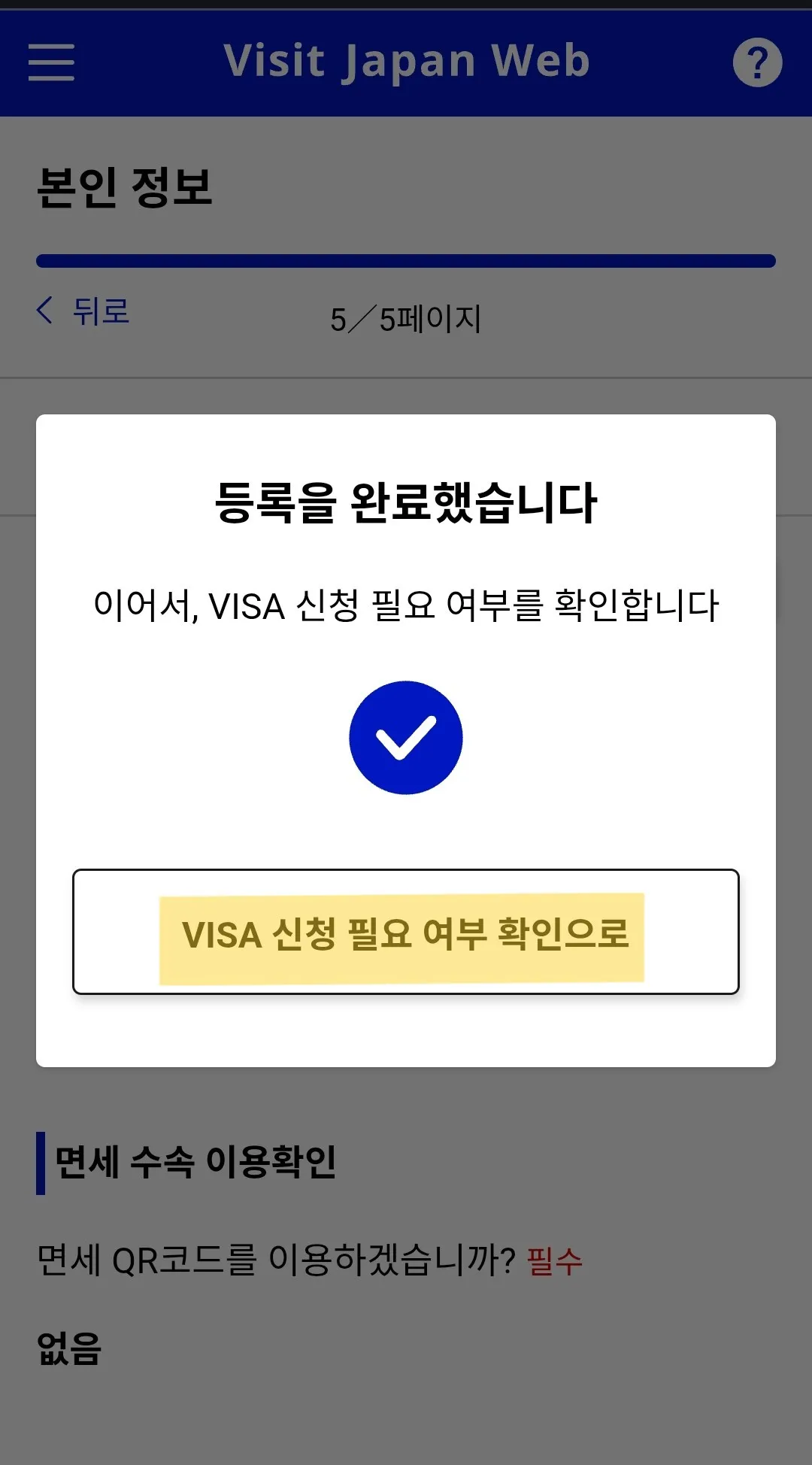The image size is (812, 1465).
Task: Open the help question mark icon
Action: [x=757, y=62]
